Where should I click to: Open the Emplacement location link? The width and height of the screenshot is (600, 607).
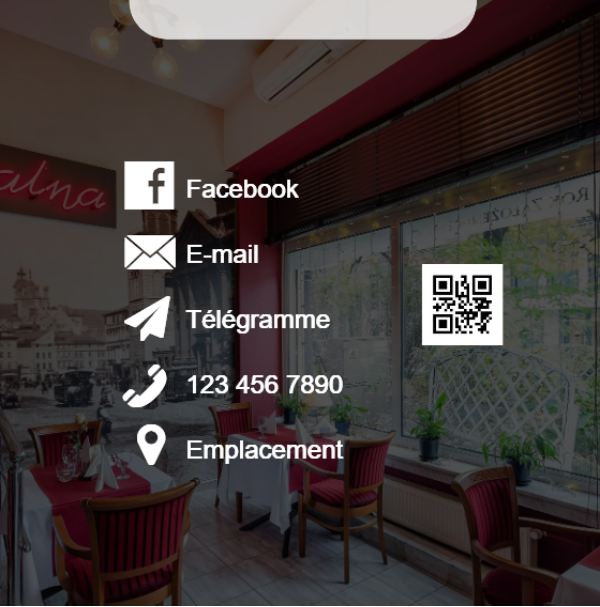pos(263,450)
